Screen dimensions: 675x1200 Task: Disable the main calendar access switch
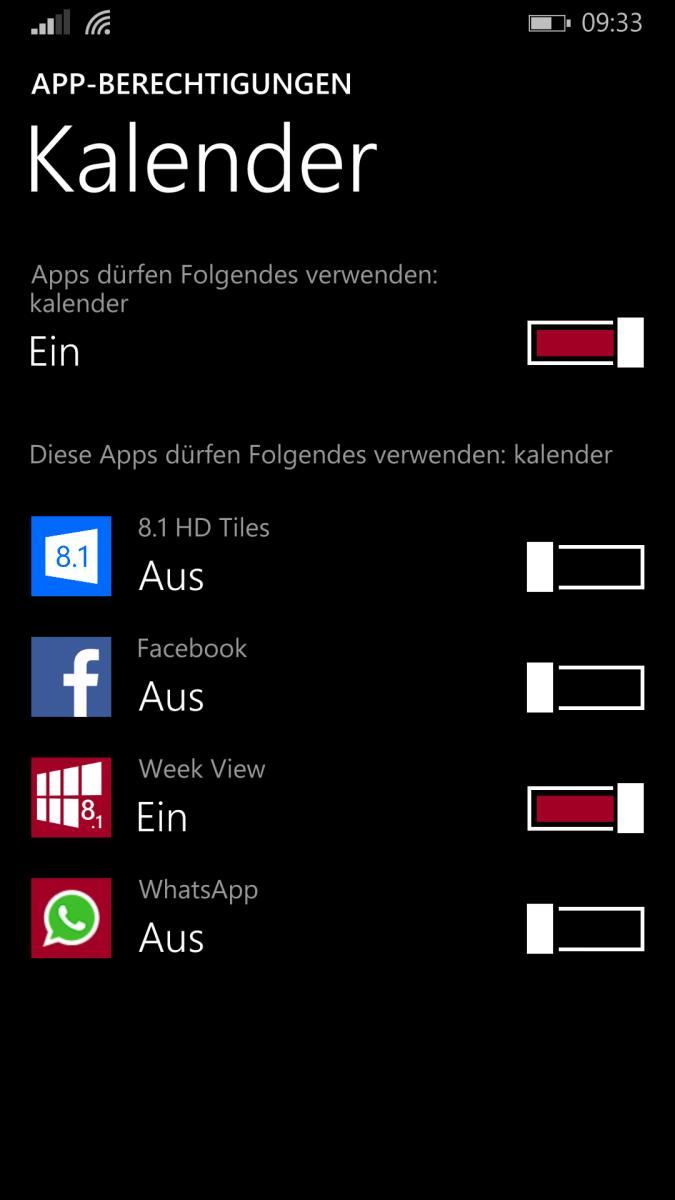[585, 343]
